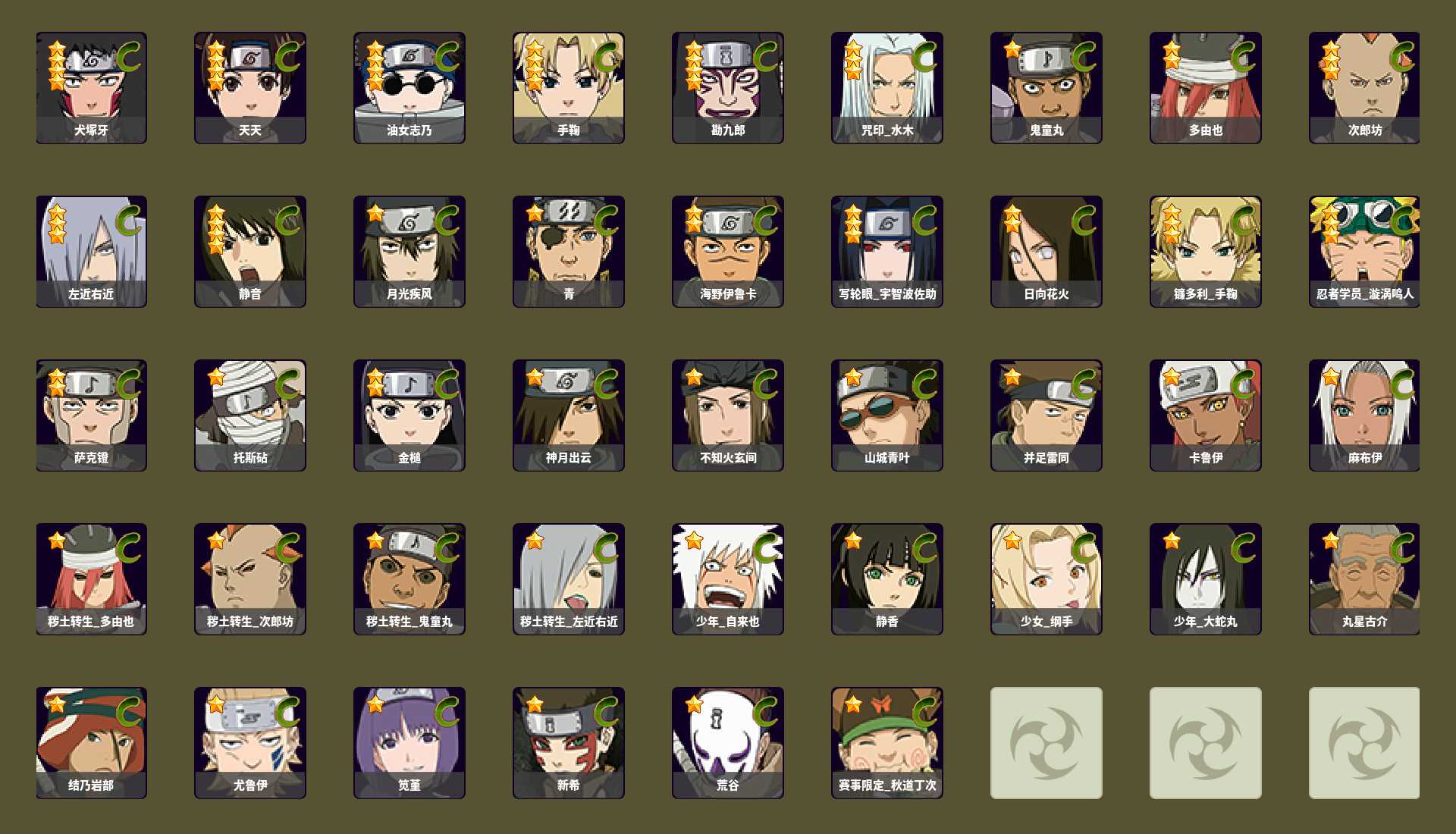Pick the 静音 ninja card
Screen dimensions: 1456x834
(250, 252)
